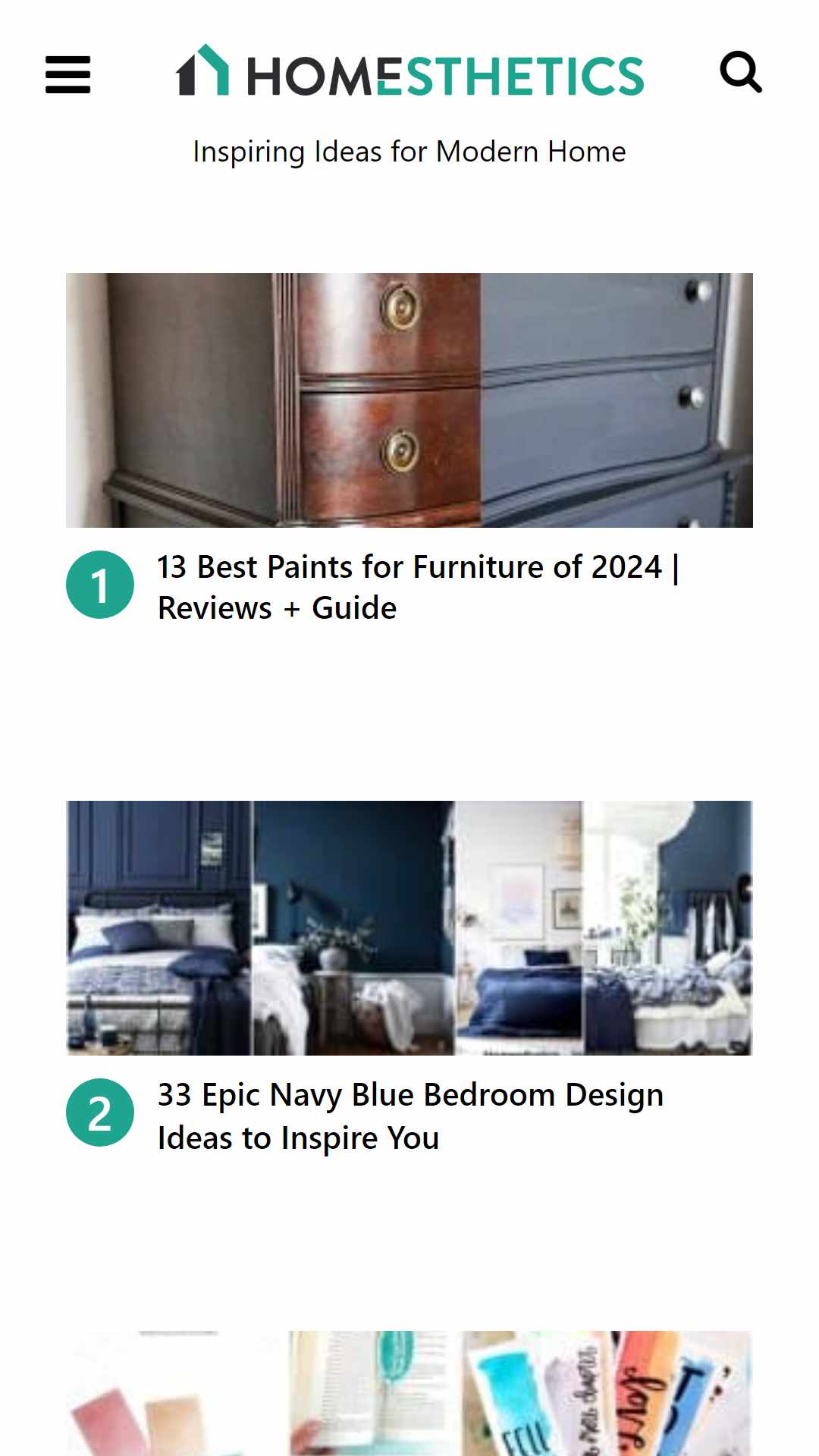Open the search magnifier icon

tap(741, 72)
